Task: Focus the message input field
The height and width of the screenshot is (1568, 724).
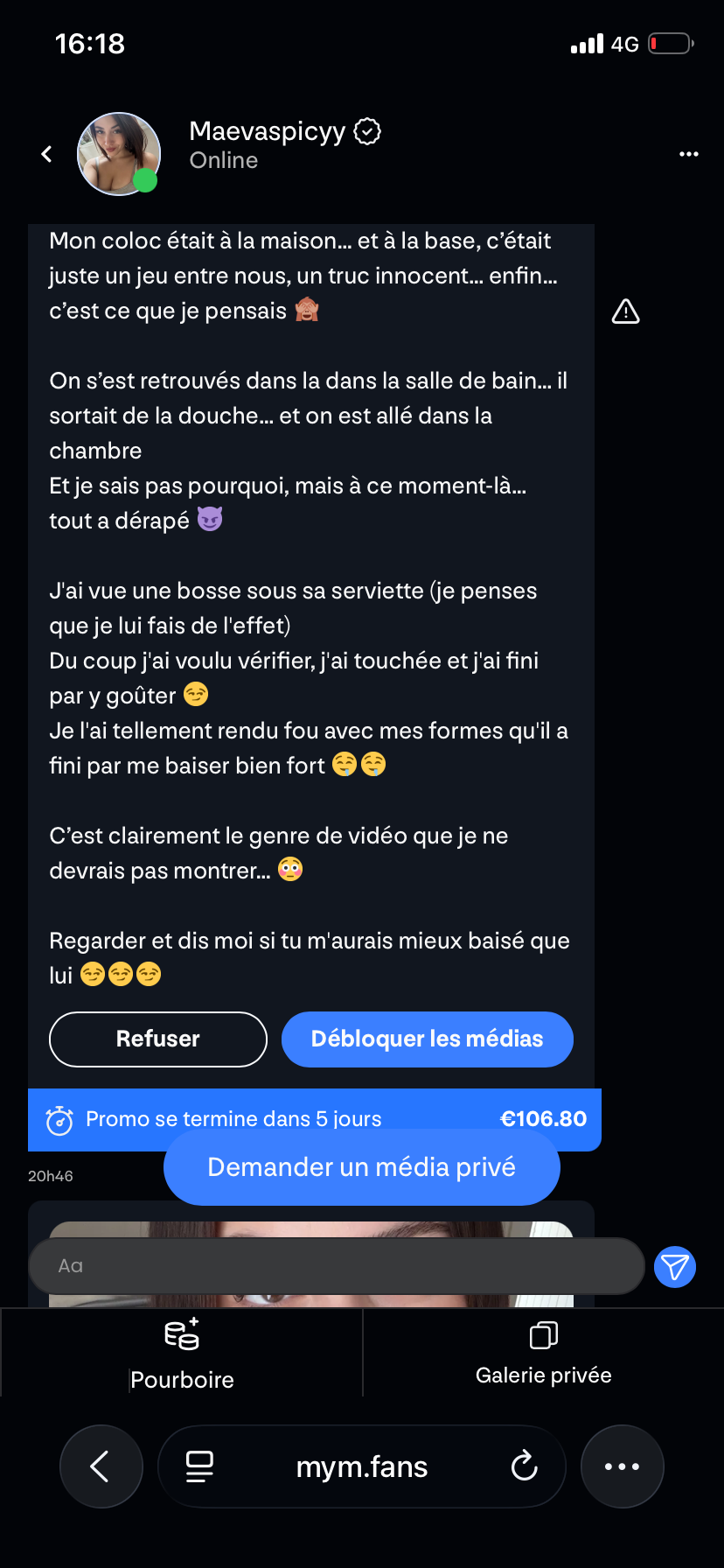Action: click(337, 1266)
